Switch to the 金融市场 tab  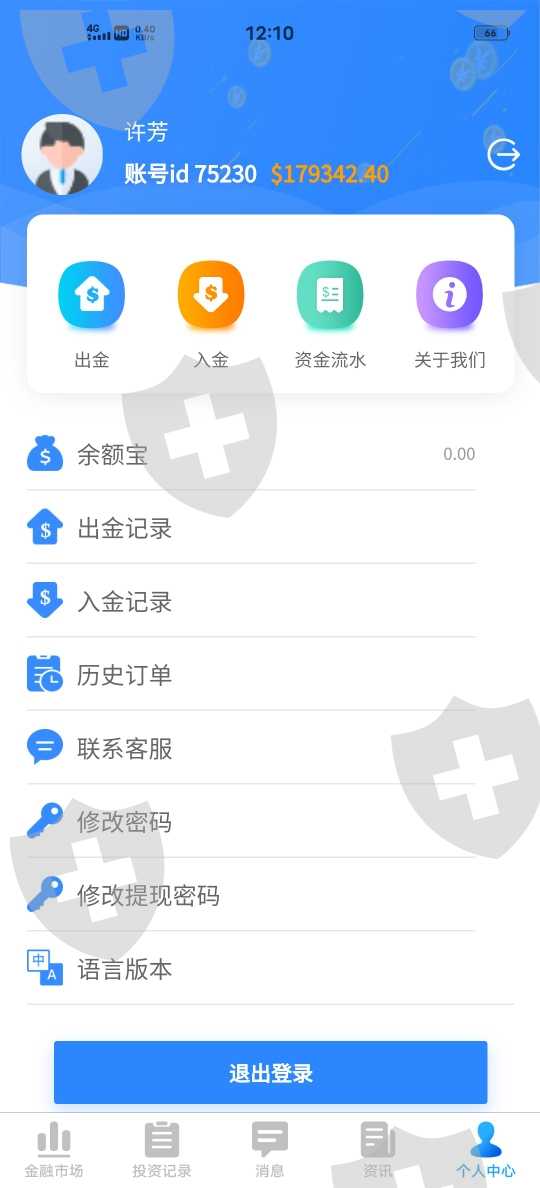click(54, 1150)
